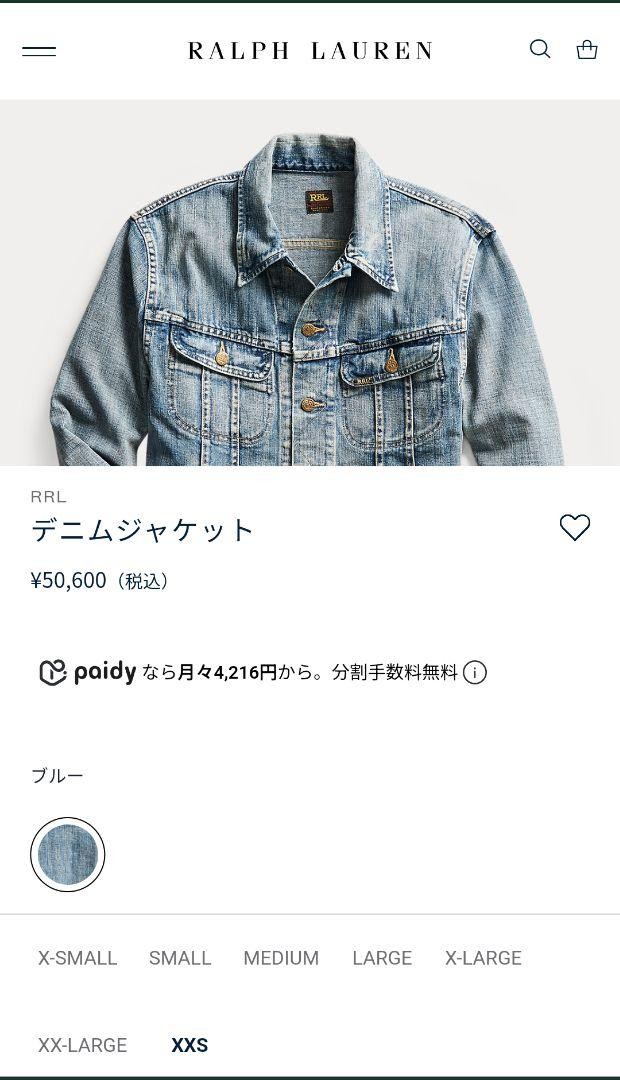This screenshot has width=620, height=1080.
Task: Add the denim jacket to wishlist
Action: 574,527
